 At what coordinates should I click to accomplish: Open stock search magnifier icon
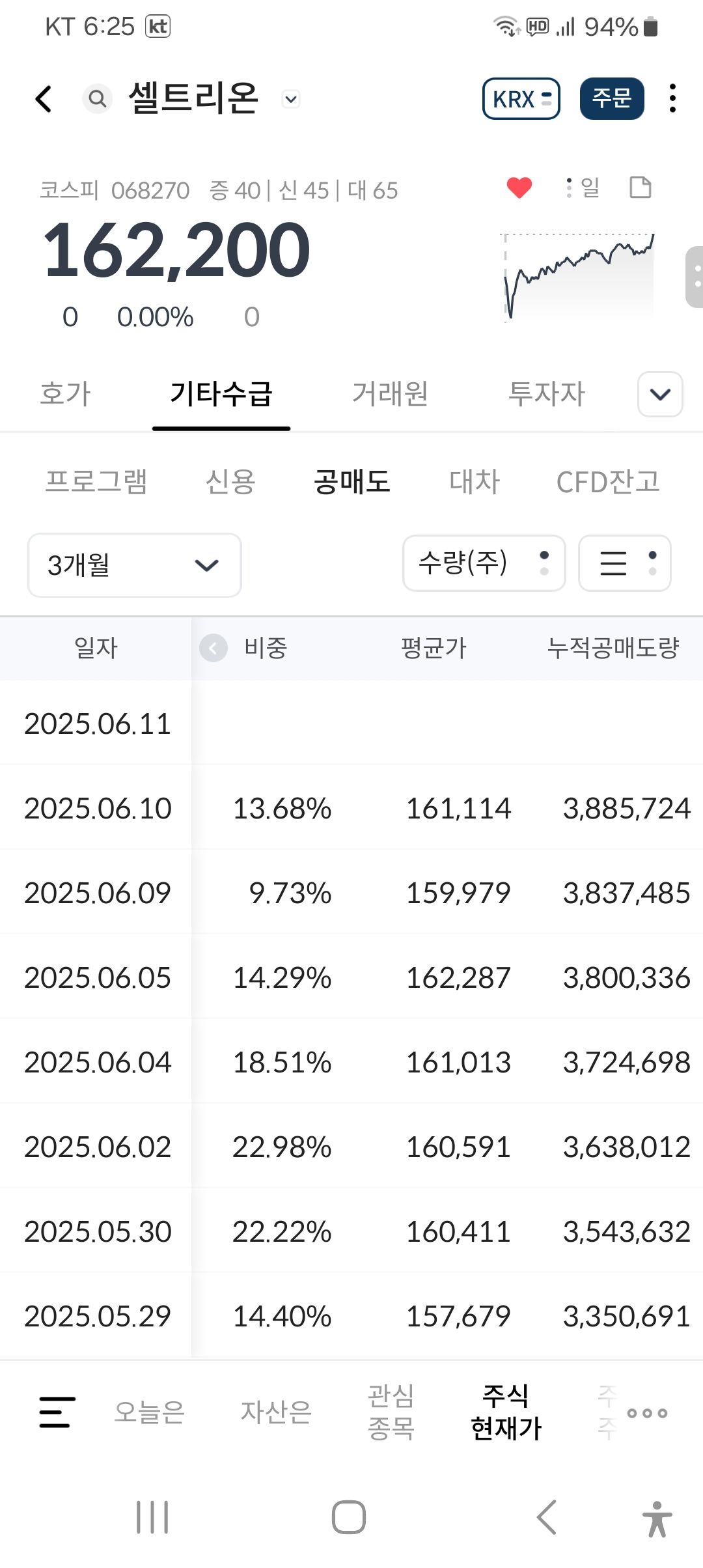click(98, 99)
